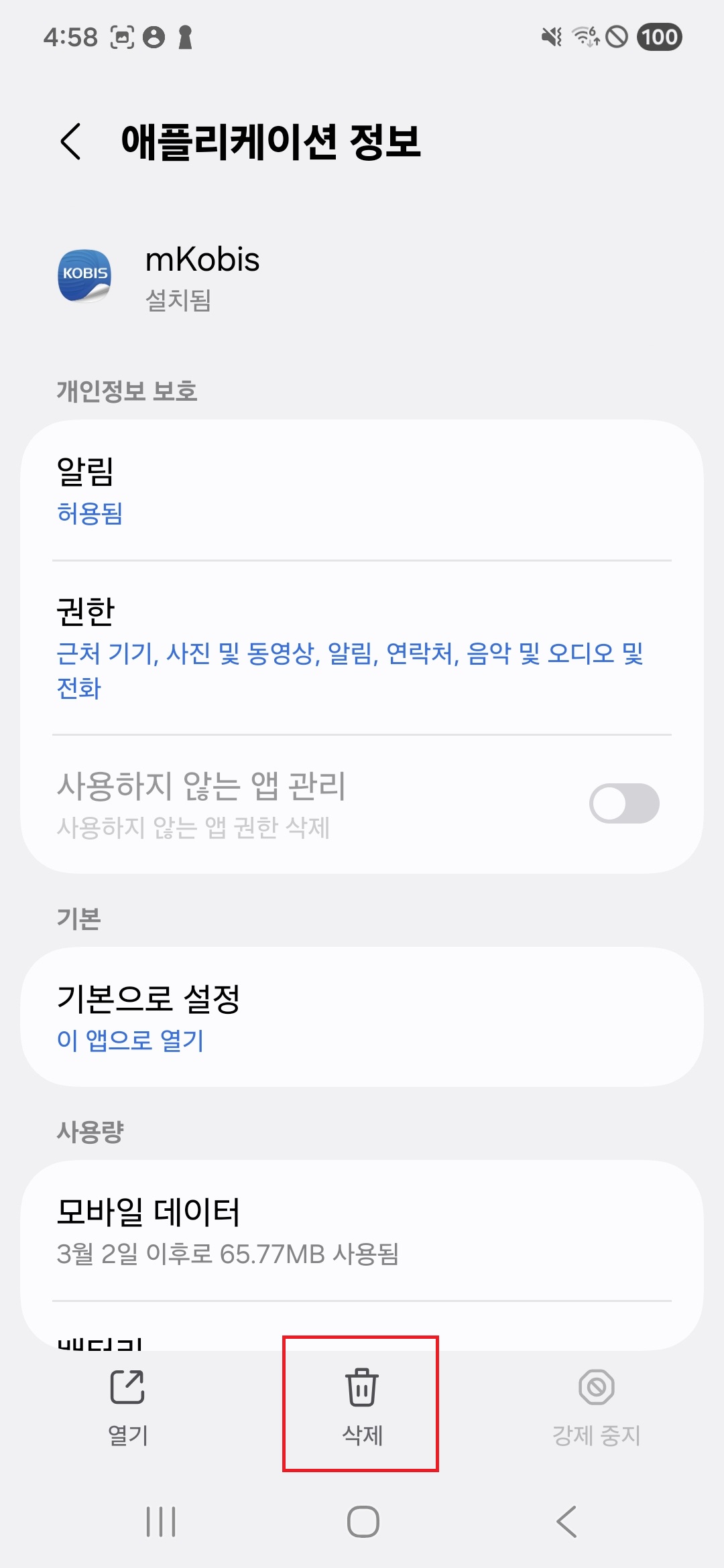View 모바일 데이터 usage
This screenshot has width=724, height=1568.
pos(362,1232)
